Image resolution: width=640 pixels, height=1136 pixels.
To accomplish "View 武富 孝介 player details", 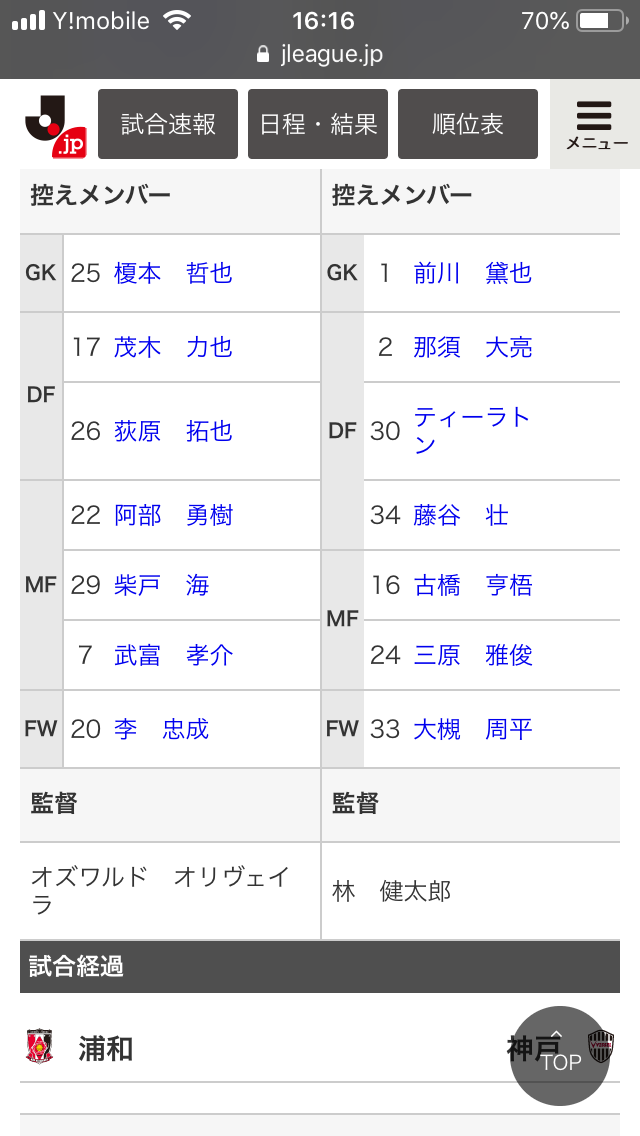I will (173, 655).
